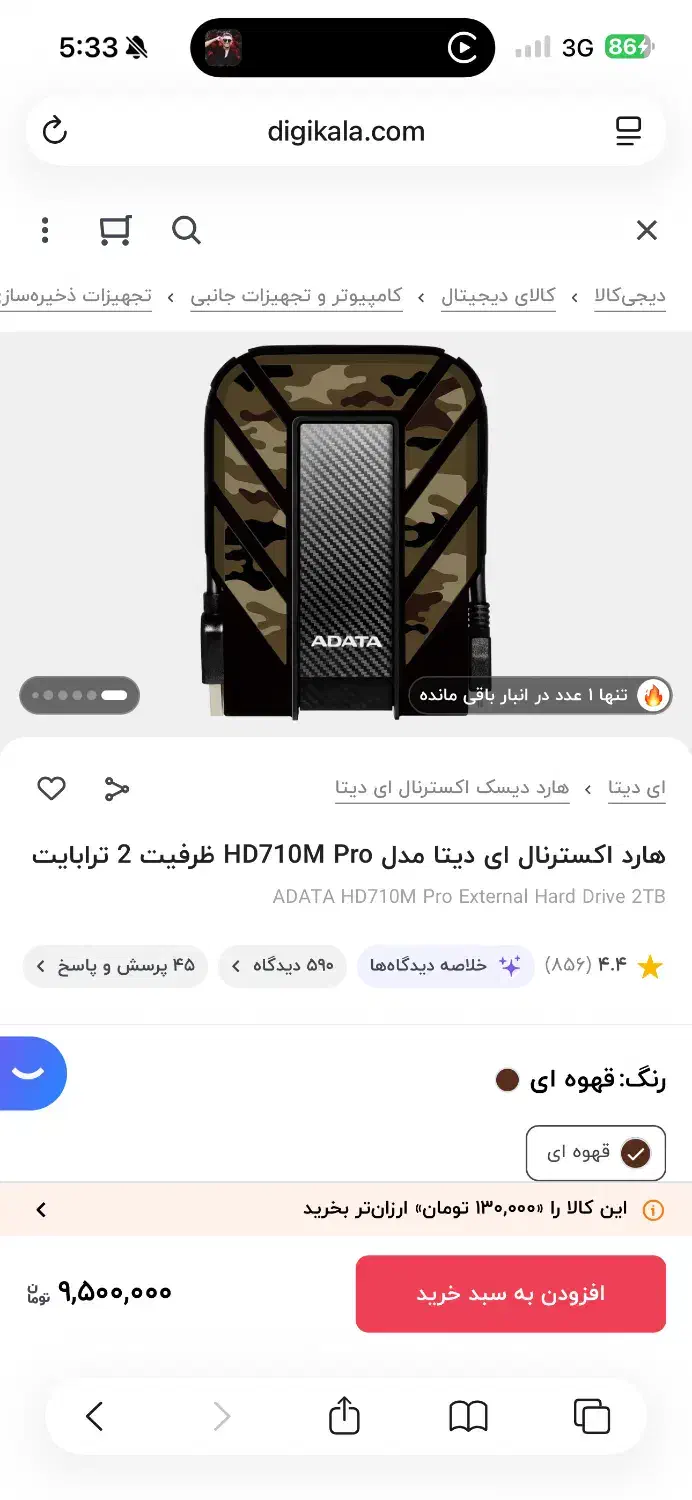Close the product page with X
The image size is (692, 1500).
[x=647, y=231]
